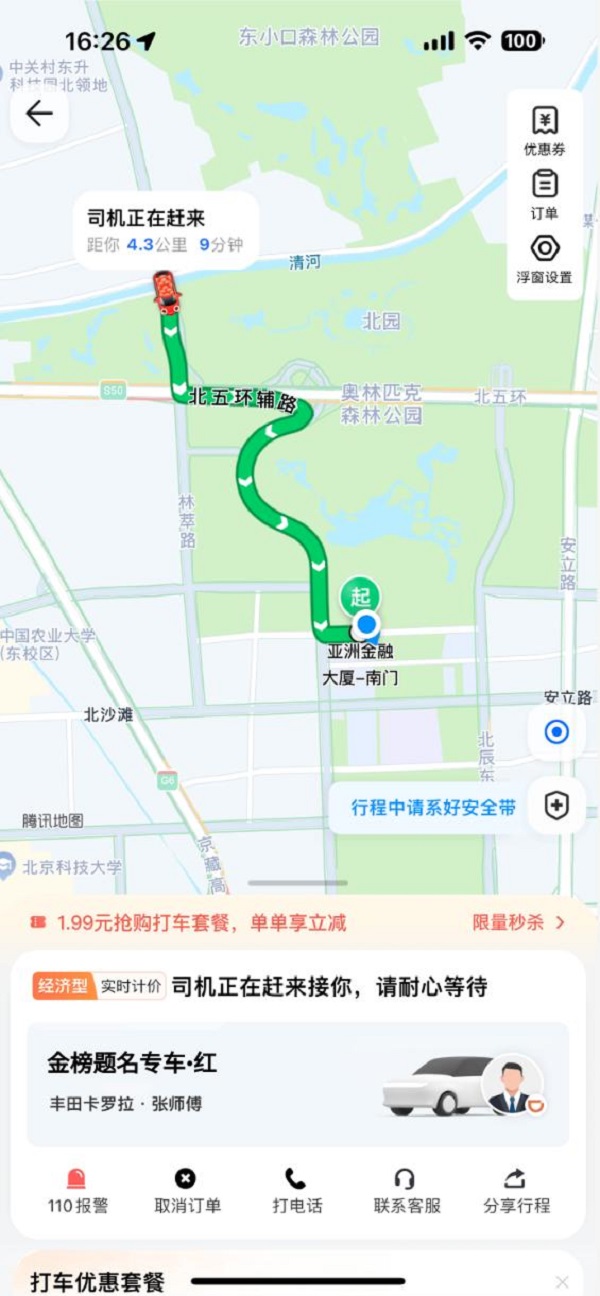The width and height of the screenshot is (600, 1296).
Task: Open the safety shield center
Action: pyautogui.click(x=556, y=807)
